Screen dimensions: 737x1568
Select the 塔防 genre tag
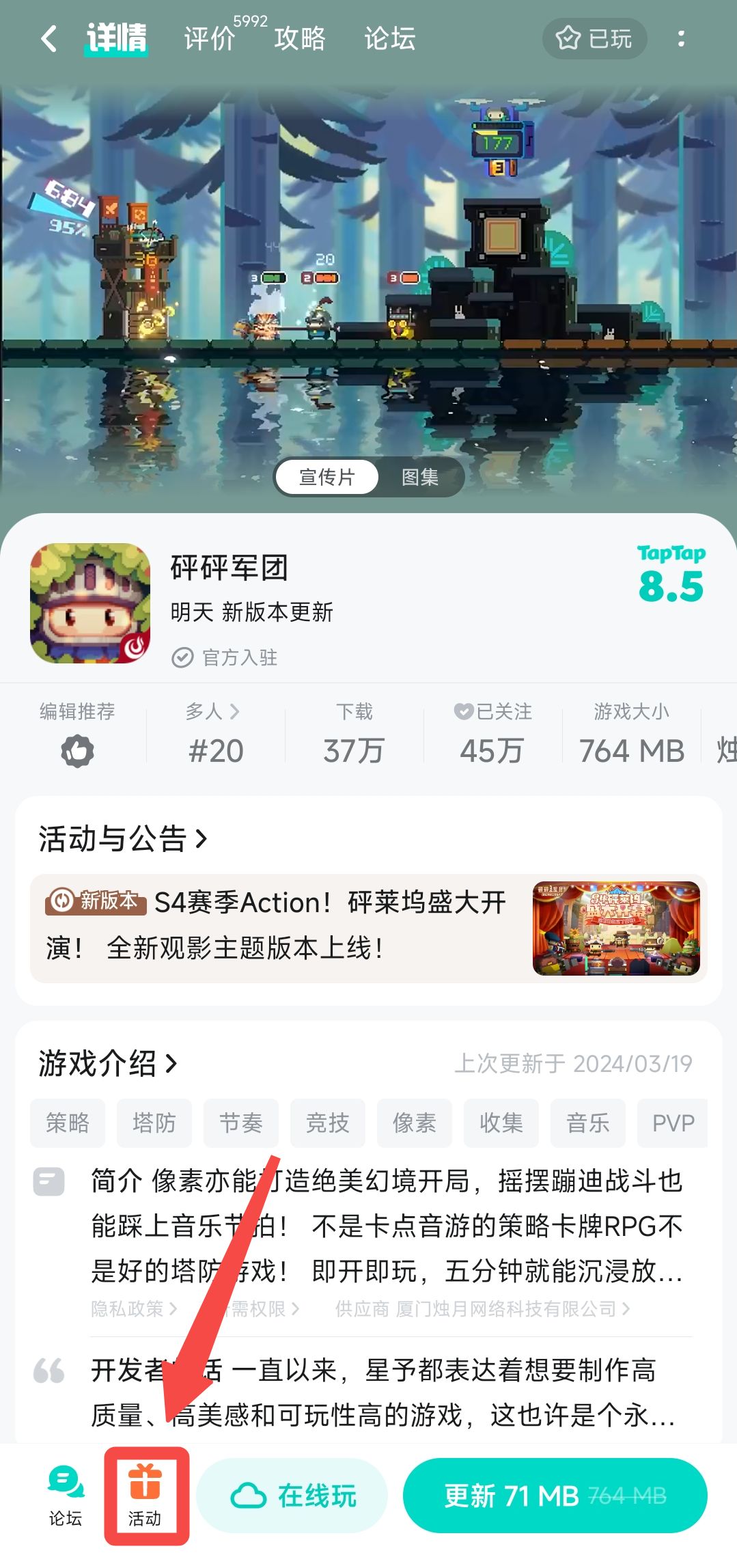pos(154,1123)
